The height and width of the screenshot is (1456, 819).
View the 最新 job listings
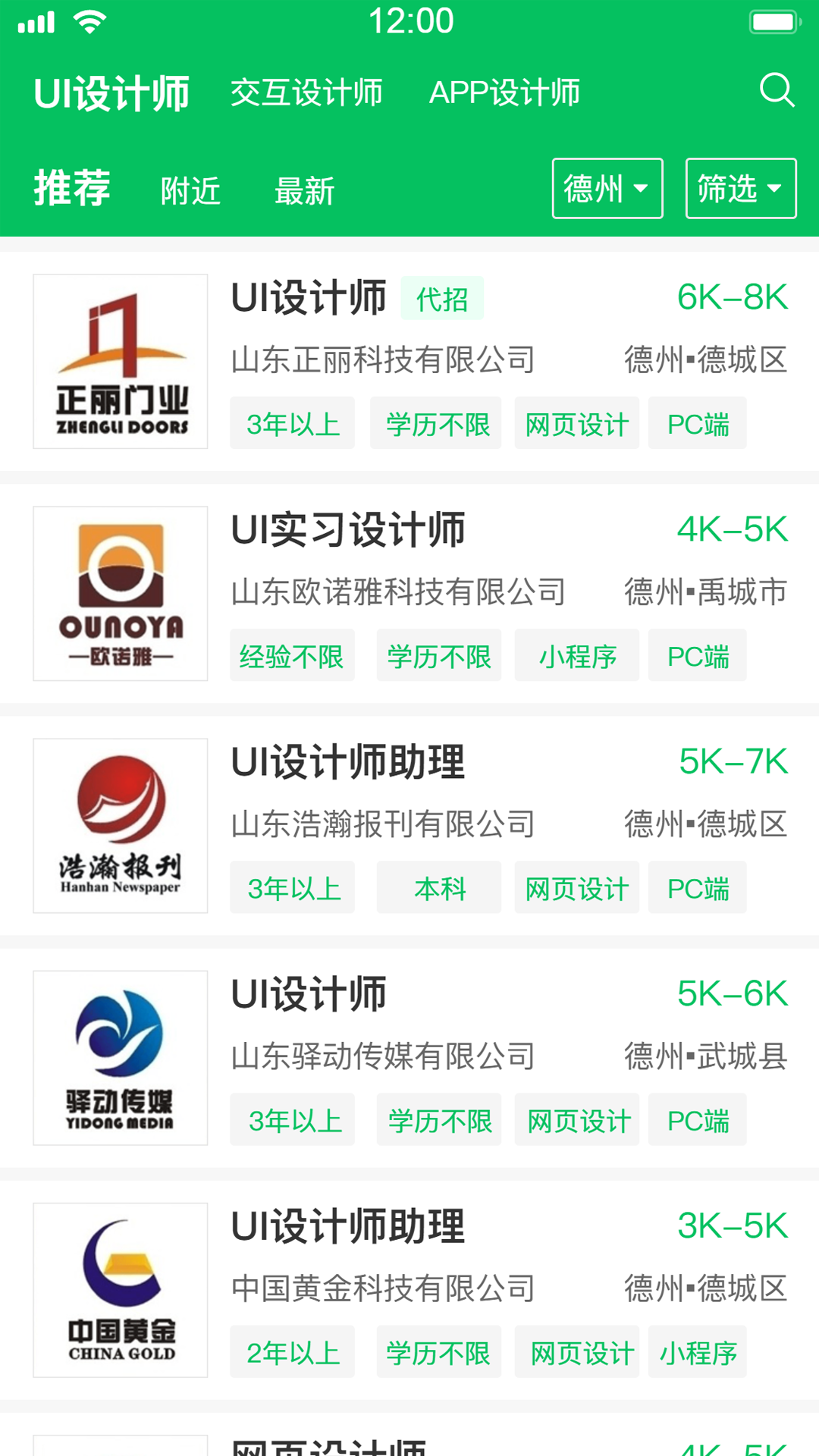(x=304, y=190)
